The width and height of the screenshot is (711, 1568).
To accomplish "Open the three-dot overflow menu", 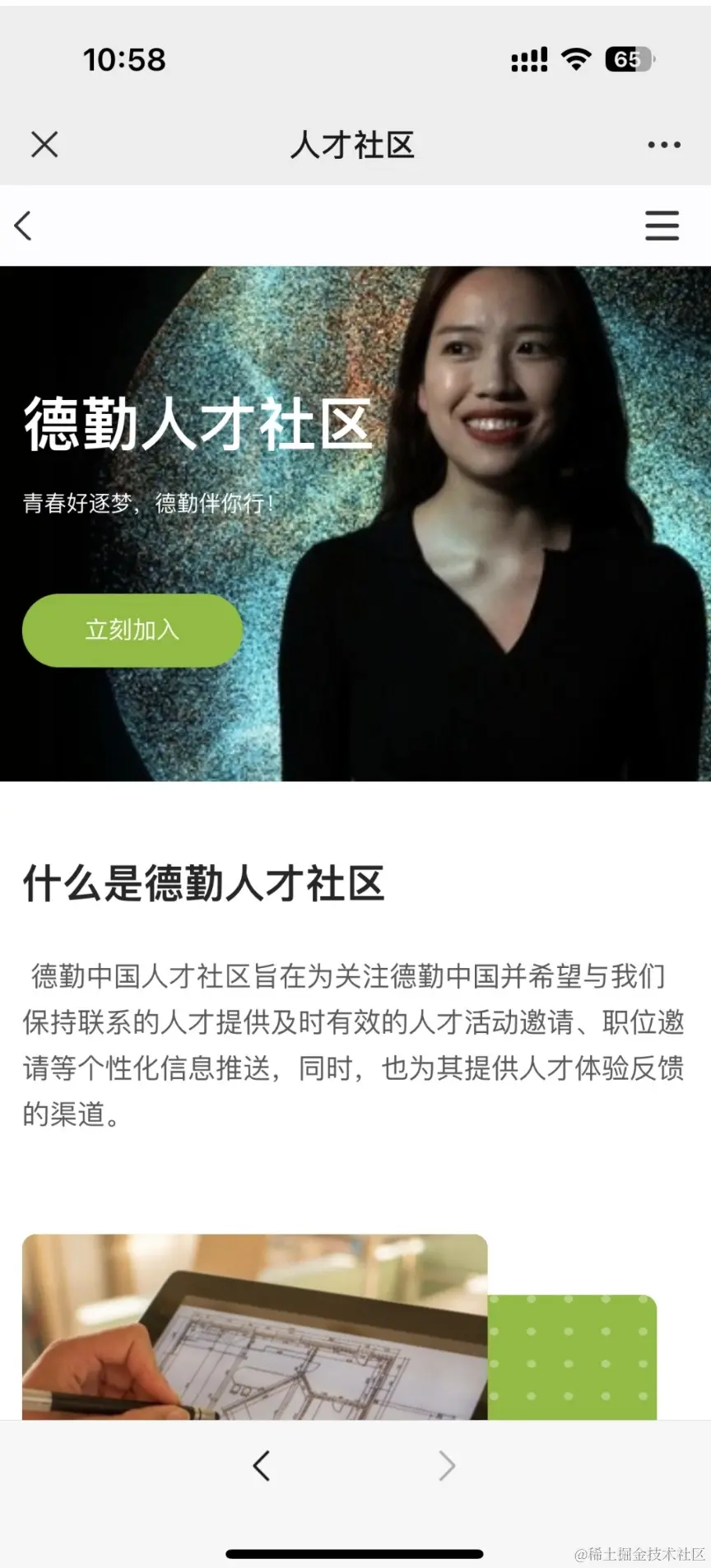I will click(663, 145).
